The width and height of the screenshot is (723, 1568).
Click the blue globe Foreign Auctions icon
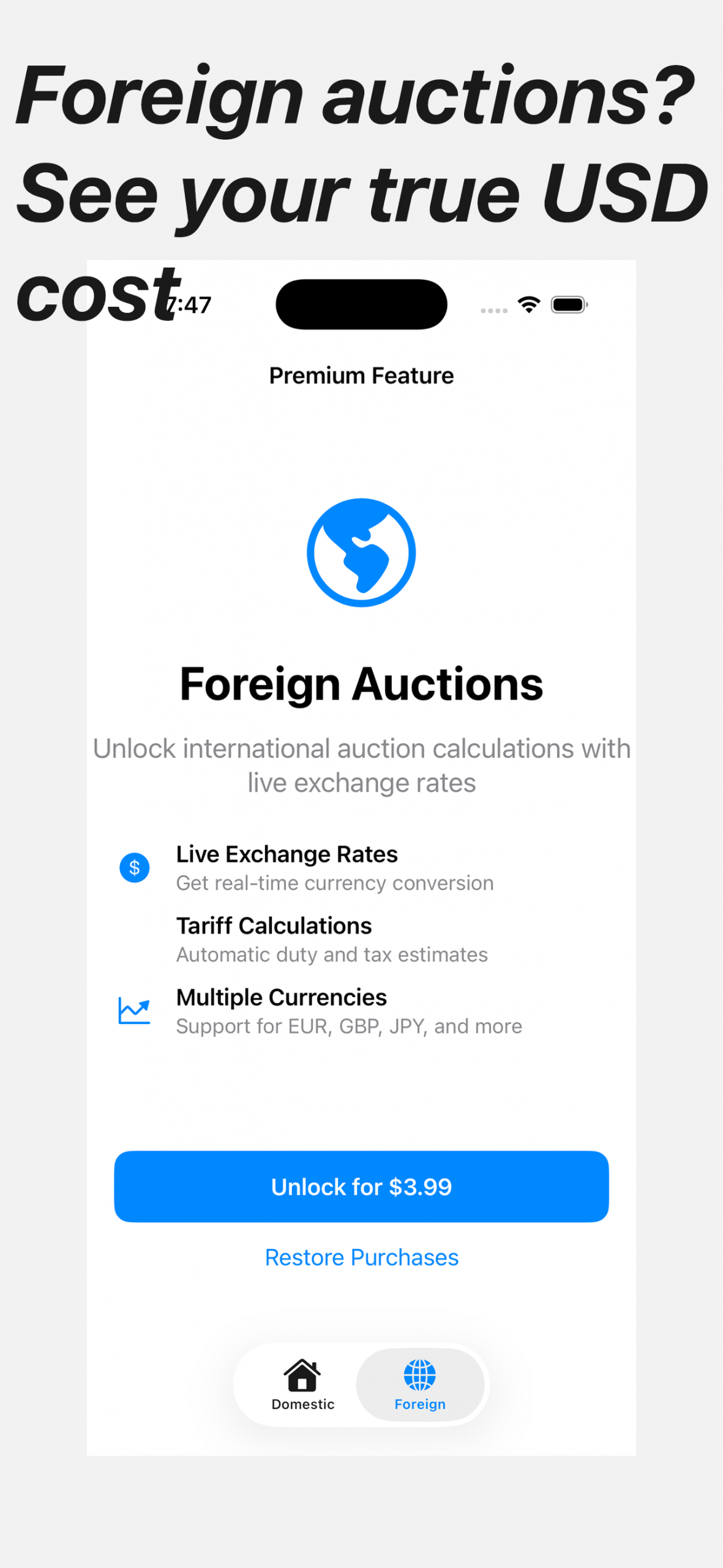361,551
